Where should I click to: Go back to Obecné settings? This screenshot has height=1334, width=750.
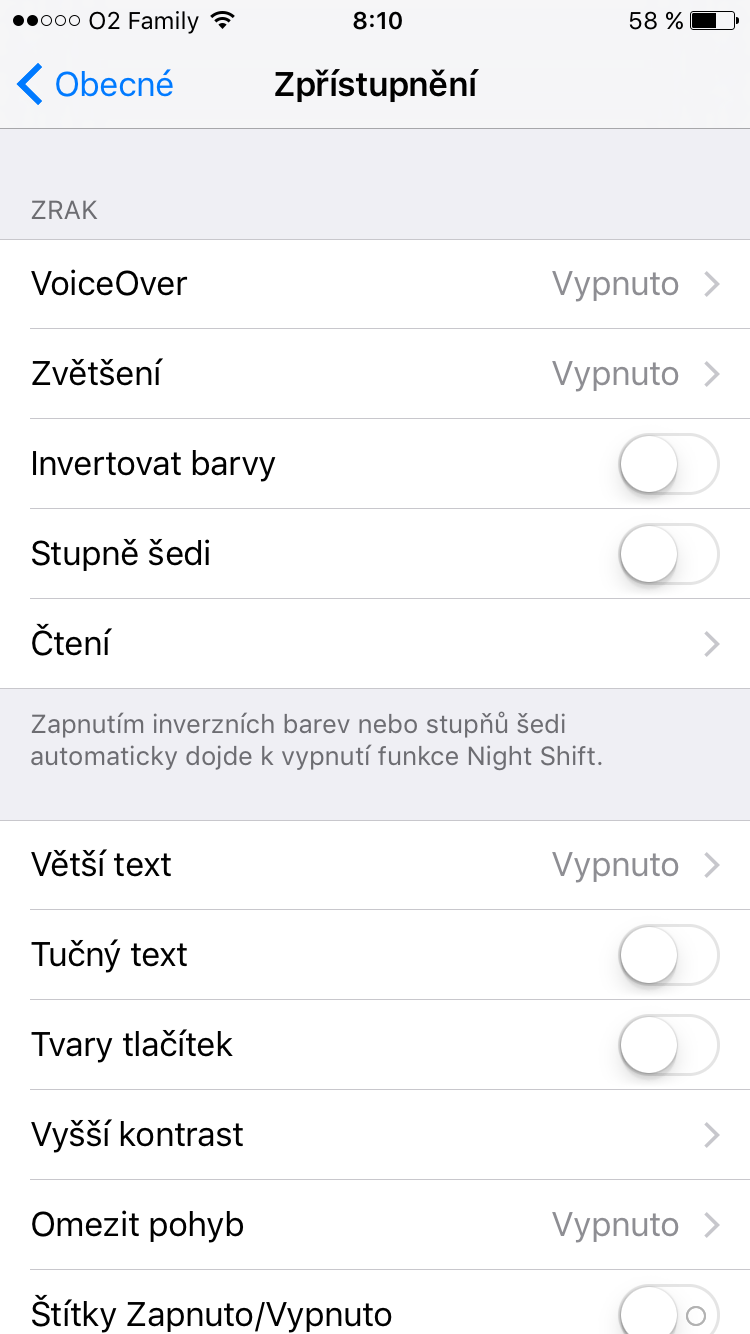96,85
